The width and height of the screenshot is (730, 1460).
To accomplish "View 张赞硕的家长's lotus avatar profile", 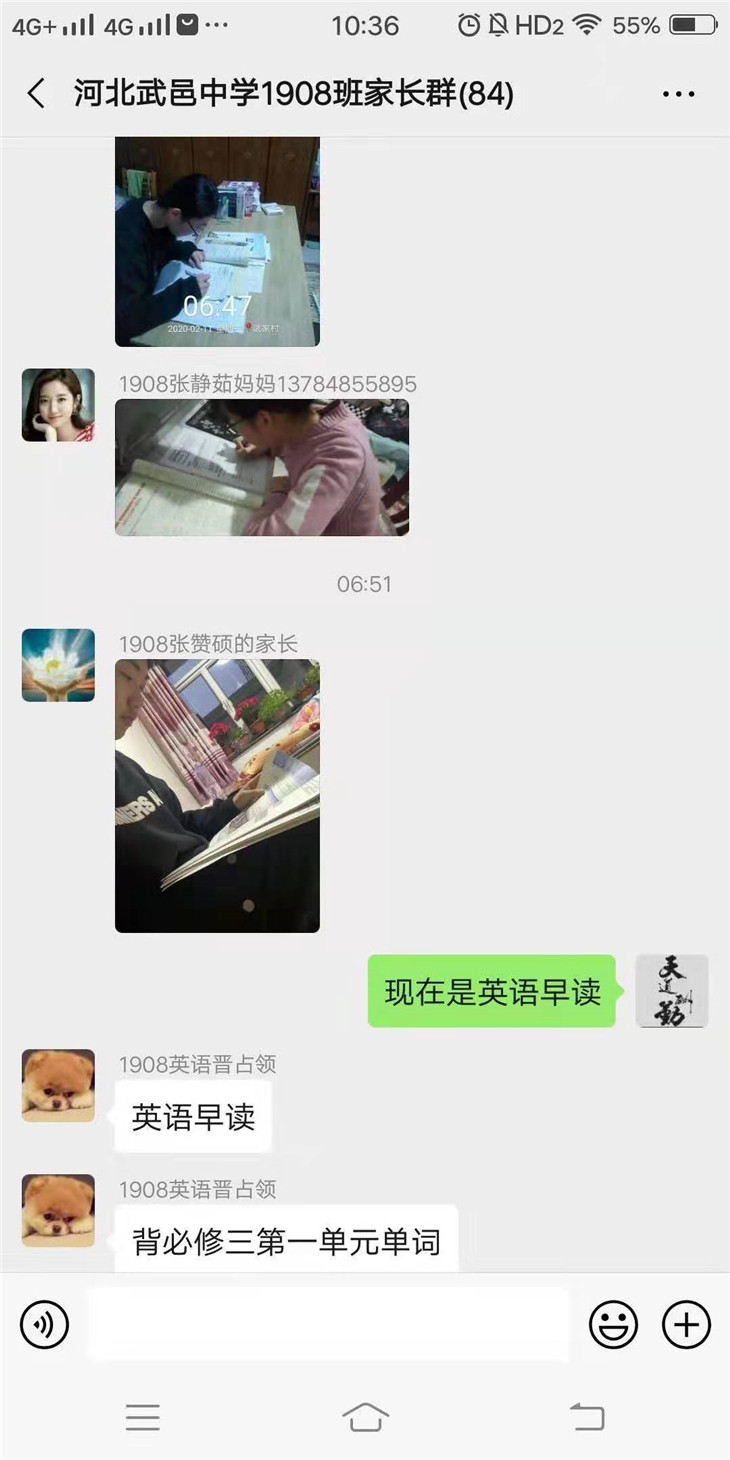I will 58,665.
